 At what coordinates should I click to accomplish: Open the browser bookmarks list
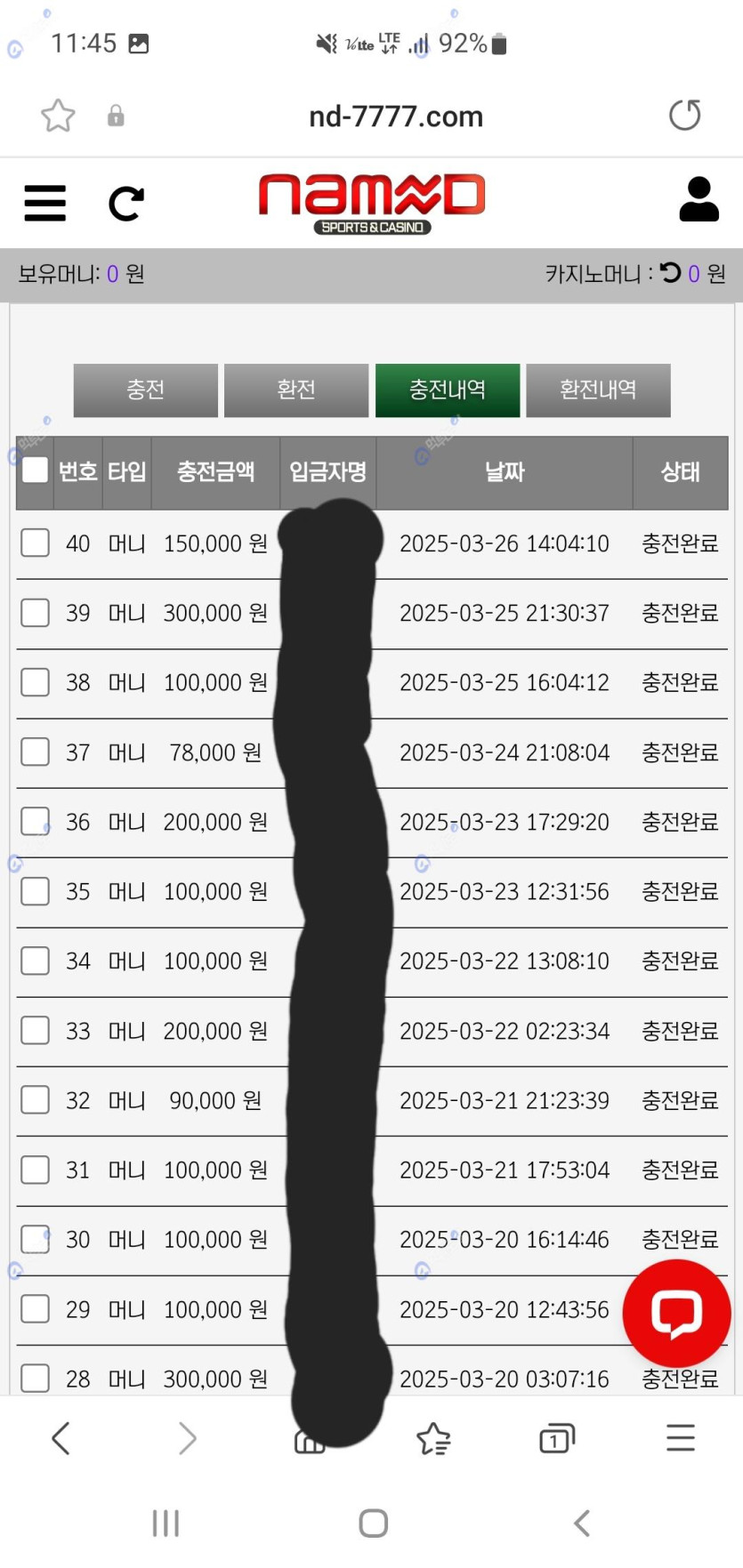[x=433, y=1438]
